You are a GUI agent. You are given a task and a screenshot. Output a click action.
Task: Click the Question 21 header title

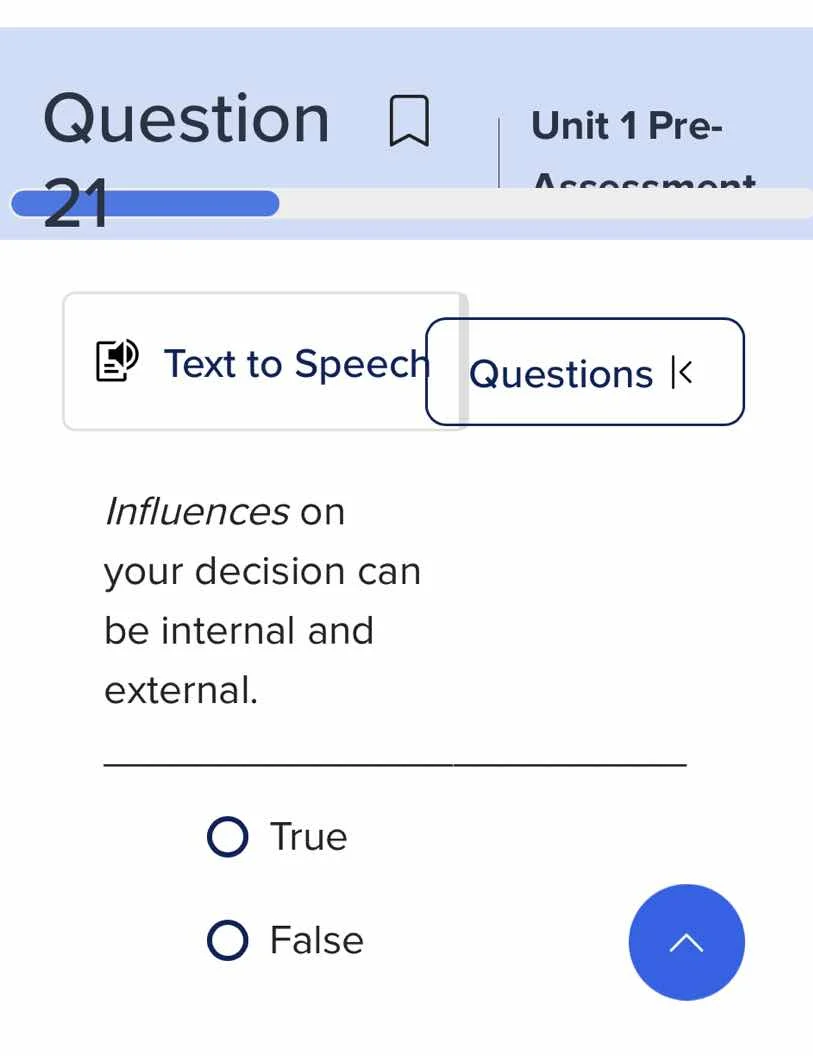pos(186,118)
